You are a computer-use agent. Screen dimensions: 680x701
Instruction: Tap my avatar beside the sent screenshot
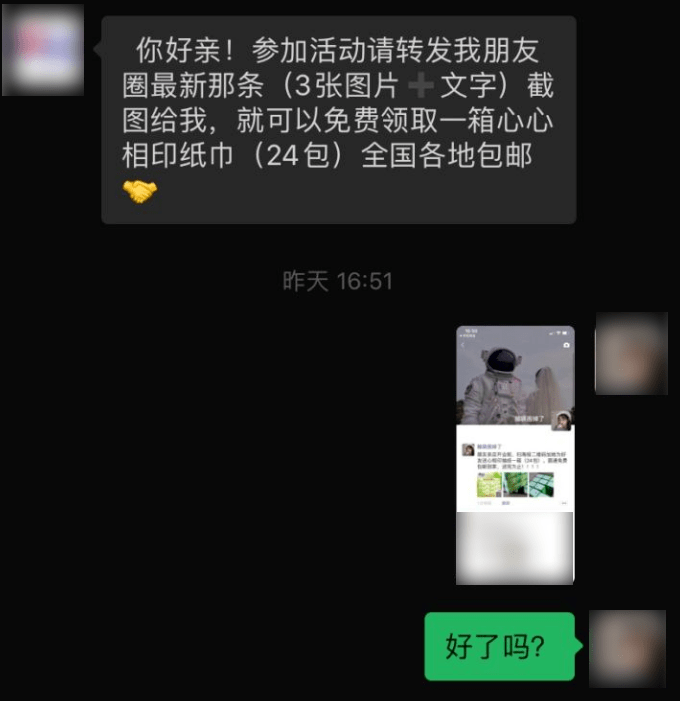click(x=630, y=354)
